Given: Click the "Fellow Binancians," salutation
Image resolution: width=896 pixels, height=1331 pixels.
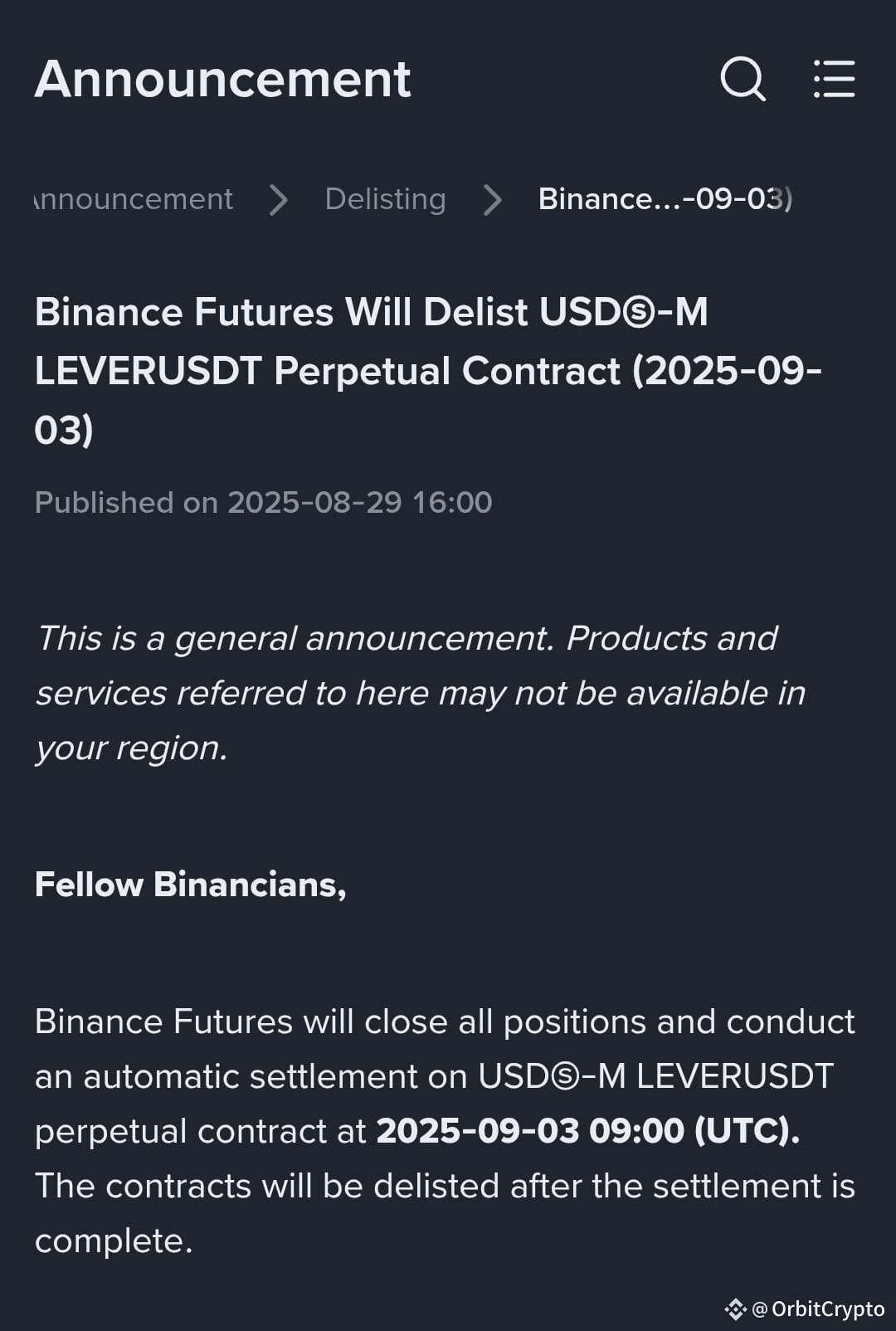Looking at the screenshot, I should pos(191,885).
